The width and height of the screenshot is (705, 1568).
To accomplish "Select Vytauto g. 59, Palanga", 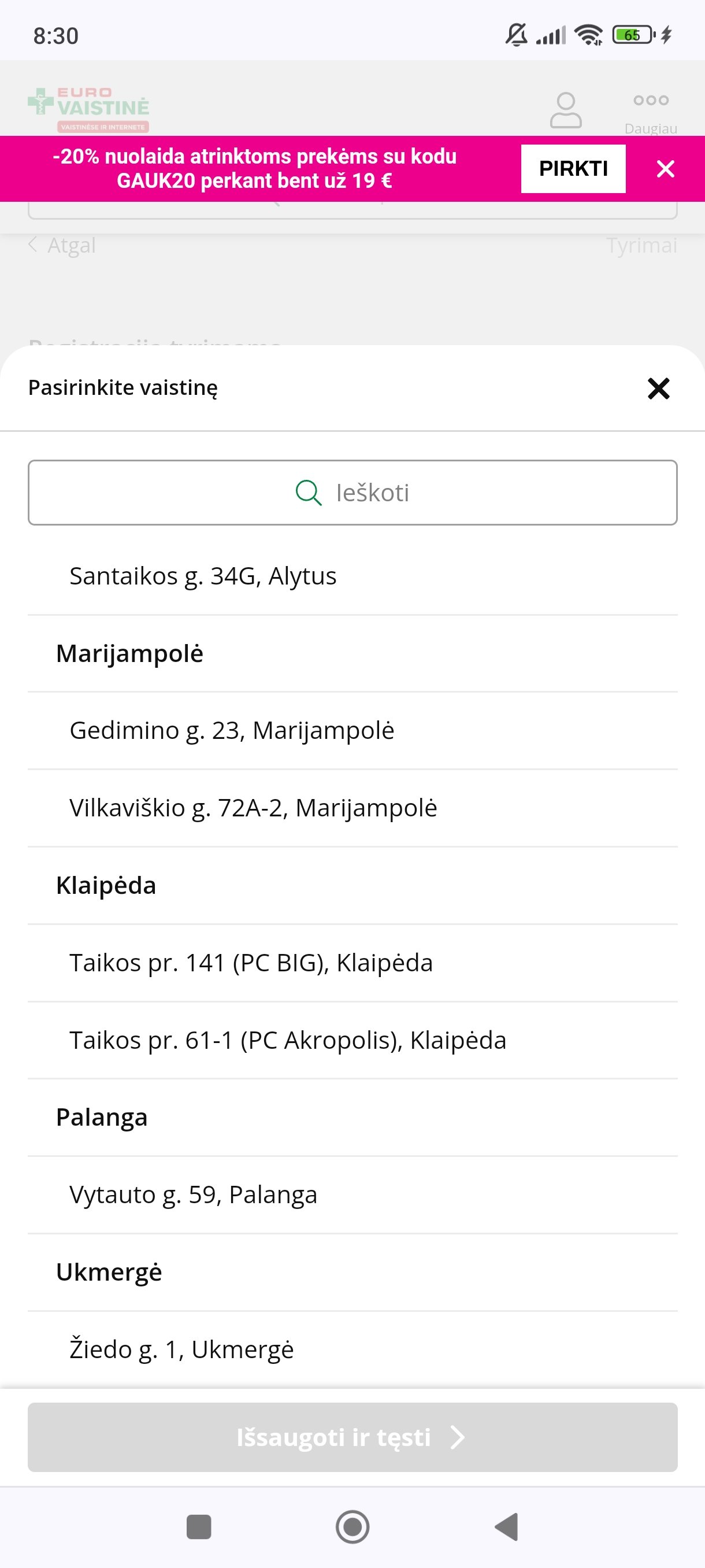I will tap(352, 1195).
